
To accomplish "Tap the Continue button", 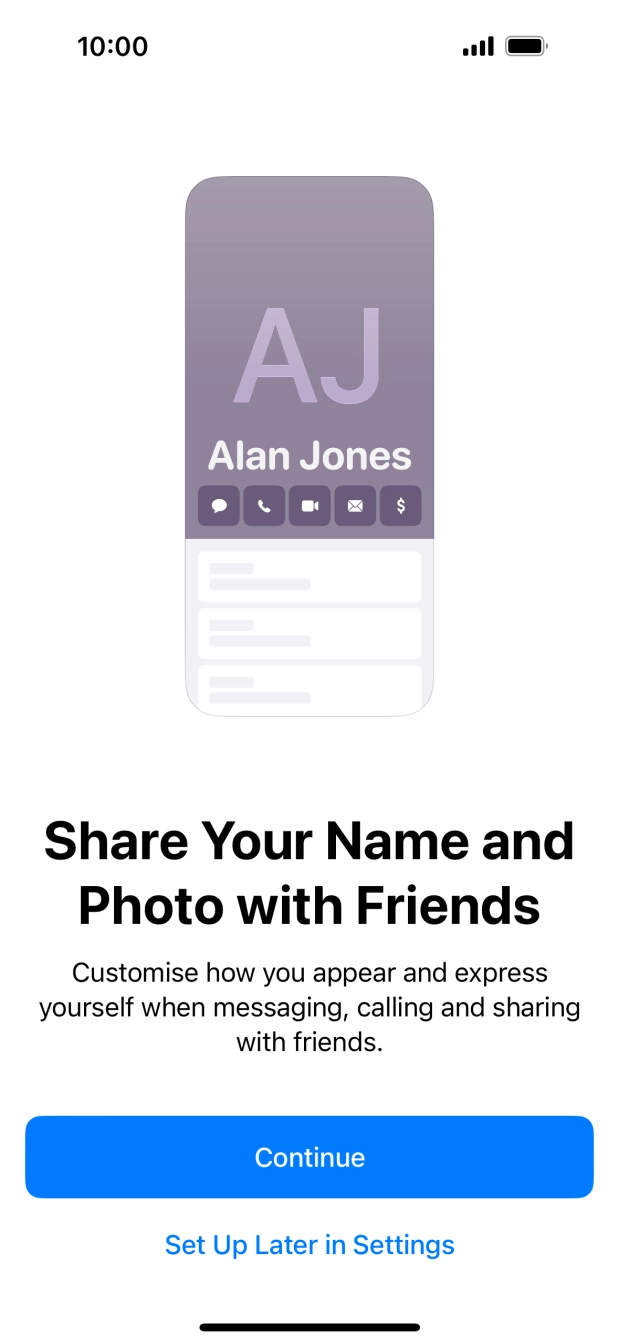I will tap(309, 1157).
